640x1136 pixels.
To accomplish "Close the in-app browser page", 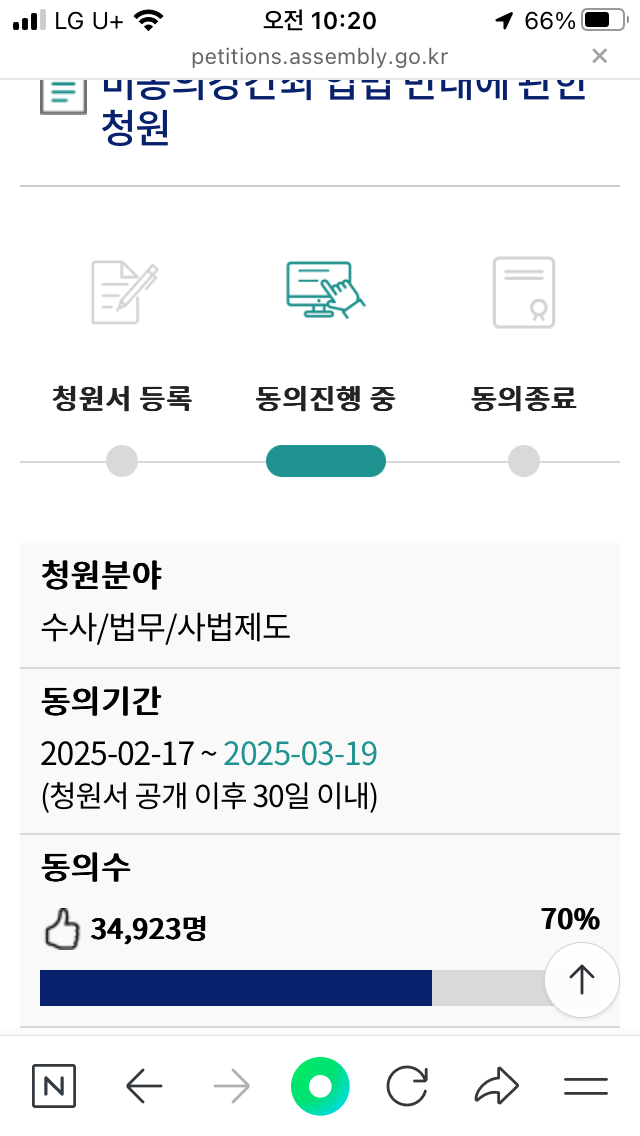I will click(599, 56).
